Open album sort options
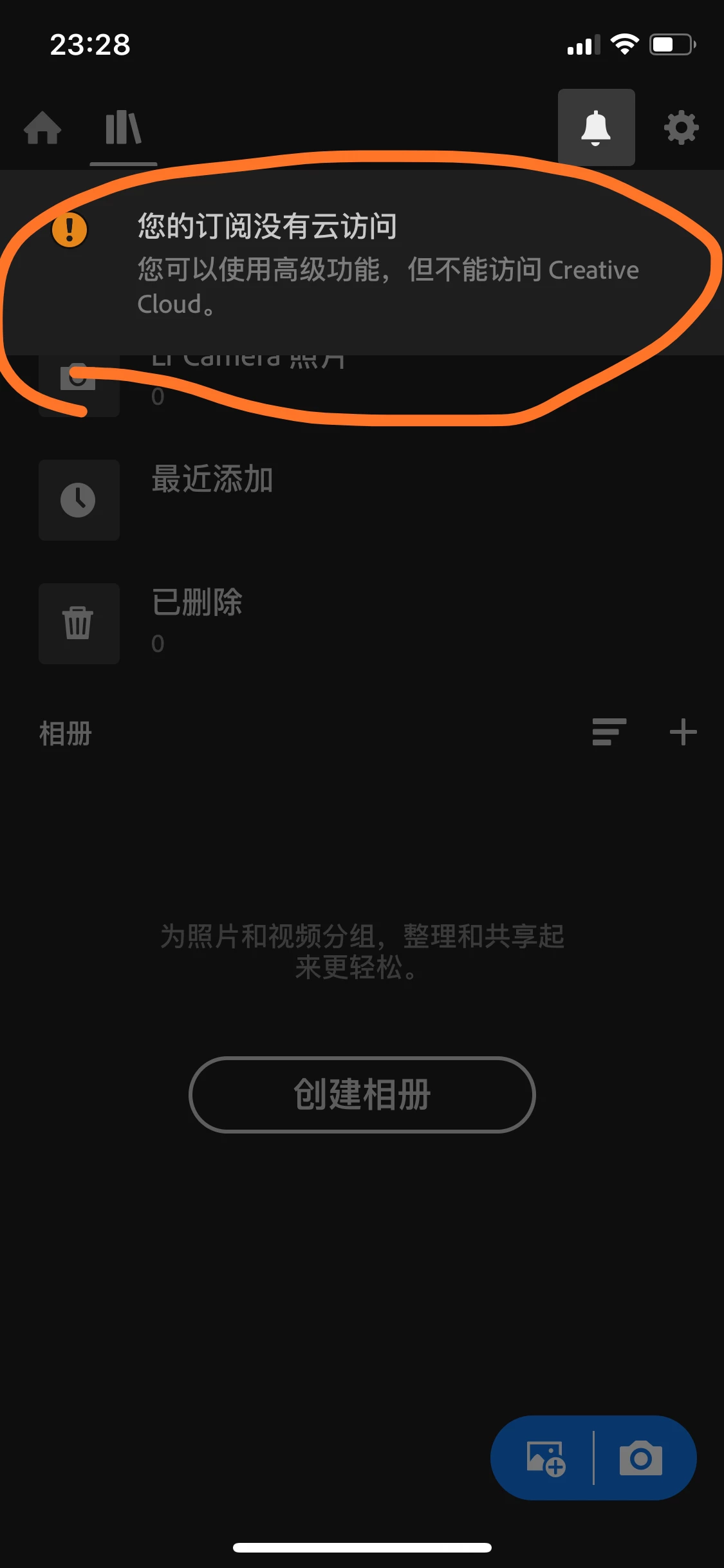 click(609, 733)
